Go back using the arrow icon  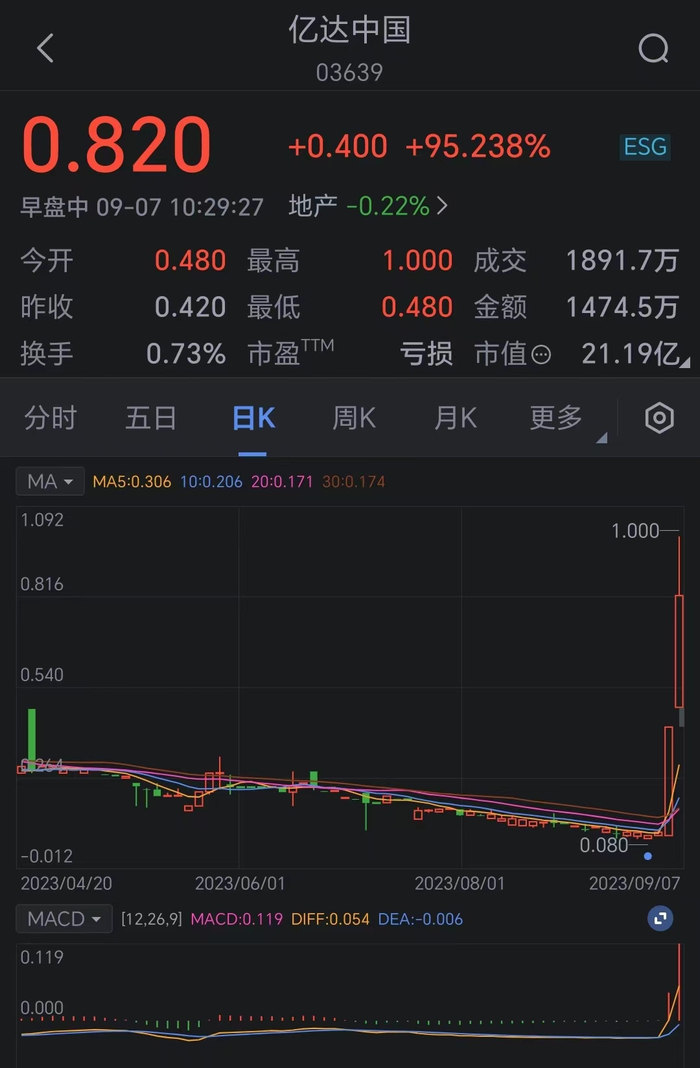tap(45, 48)
